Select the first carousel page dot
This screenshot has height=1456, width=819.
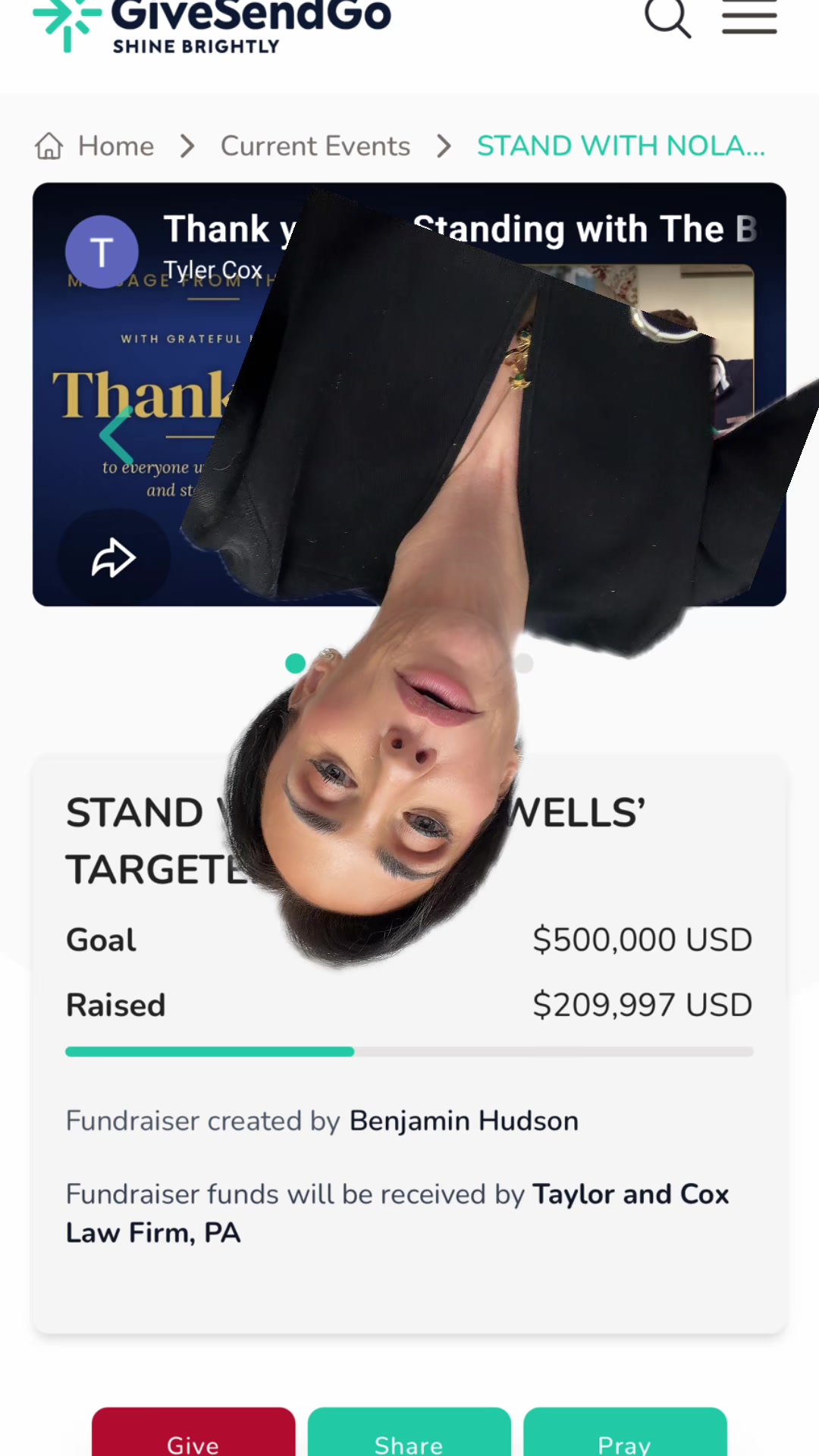pos(295,664)
